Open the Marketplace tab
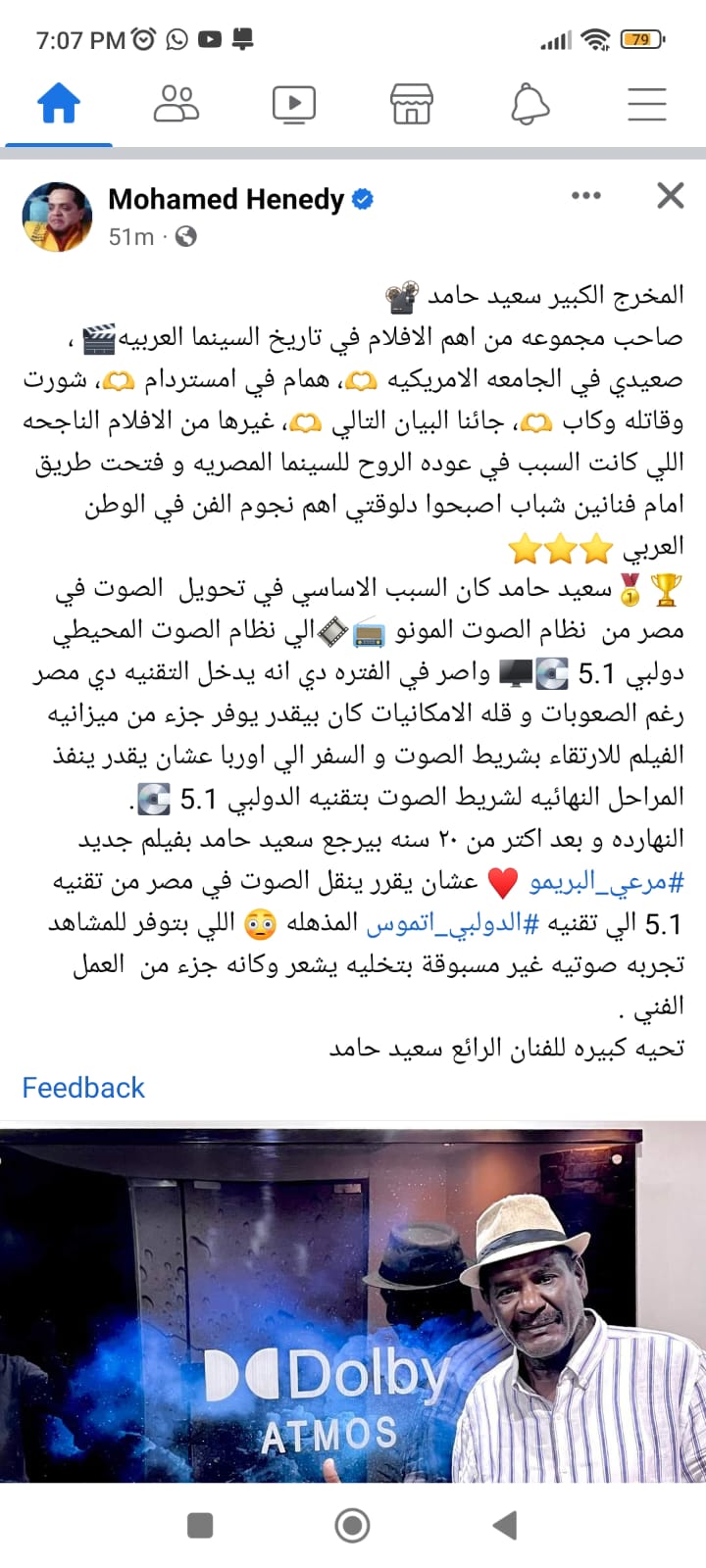This screenshot has width=706, height=1568. [412, 104]
